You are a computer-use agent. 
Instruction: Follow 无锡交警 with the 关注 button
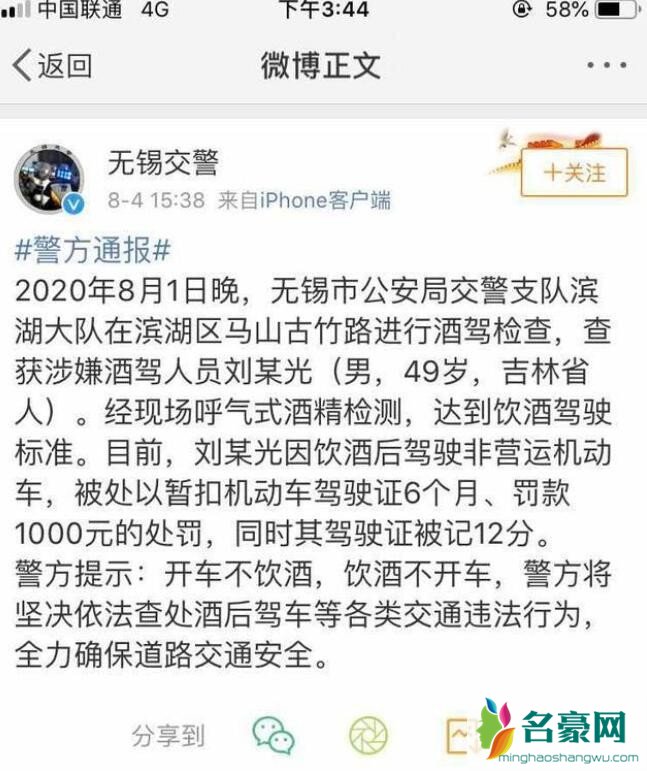click(574, 173)
